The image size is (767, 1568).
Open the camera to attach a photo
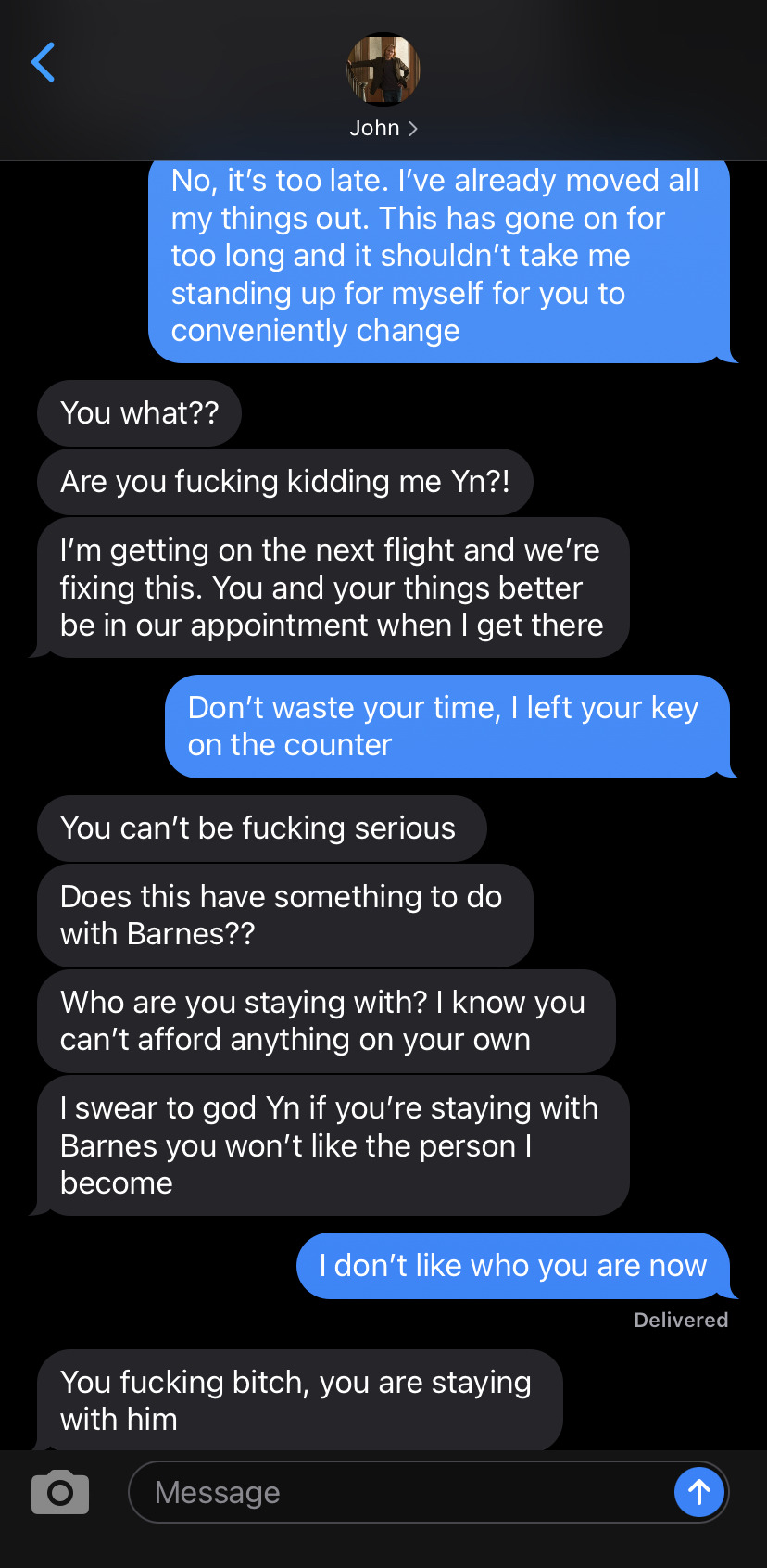click(x=60, y=1492)
